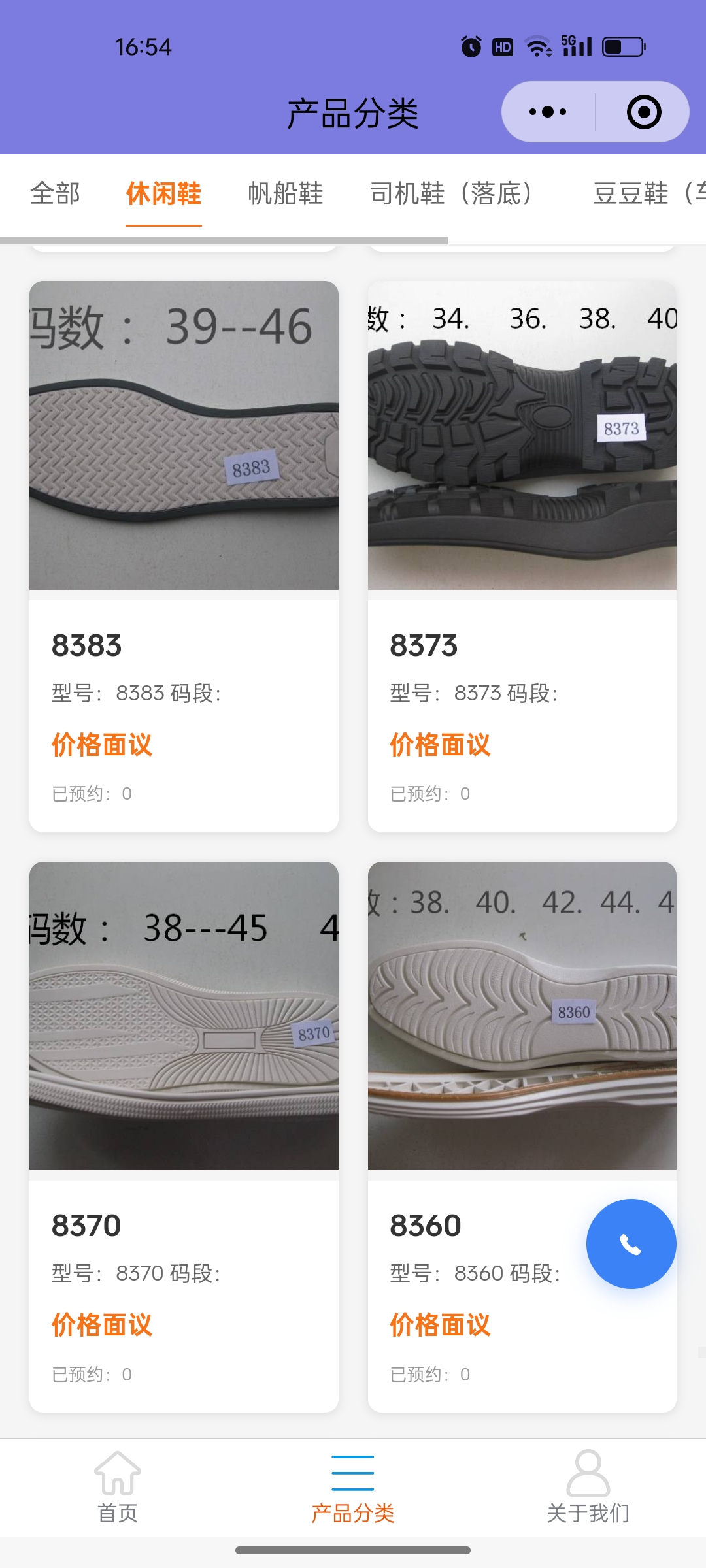View details for sole model 8373
The width and height of the screenshot is (706, 1568).
point(522,555)
